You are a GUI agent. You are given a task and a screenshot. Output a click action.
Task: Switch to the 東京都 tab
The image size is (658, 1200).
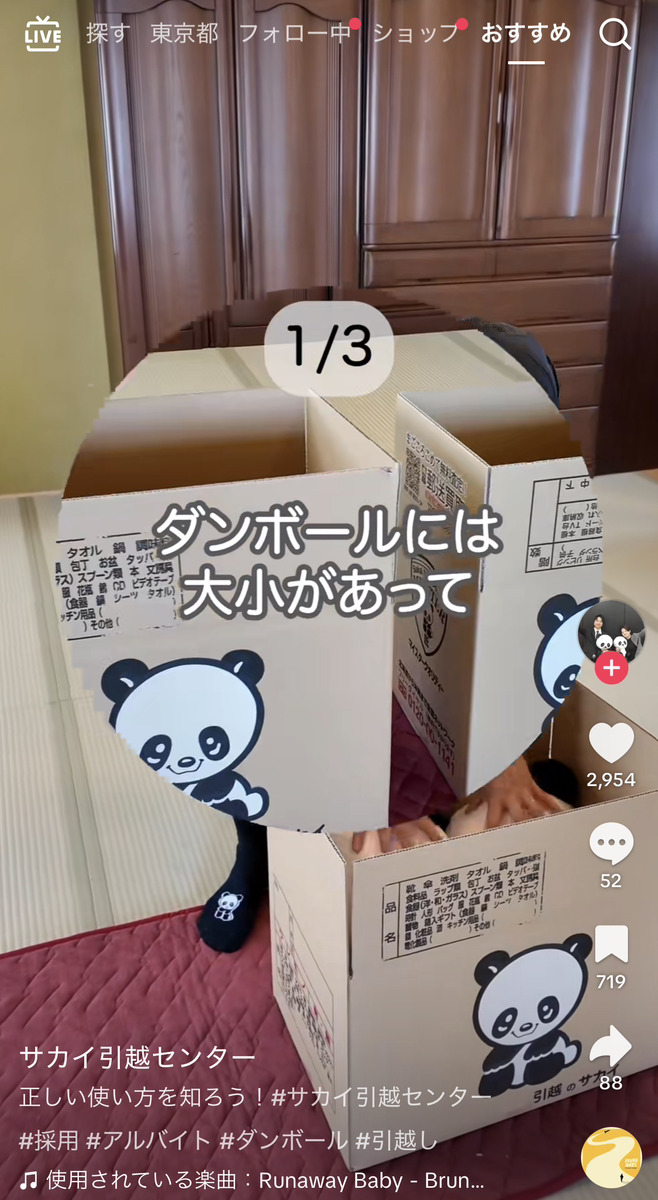tap(184, 34)
